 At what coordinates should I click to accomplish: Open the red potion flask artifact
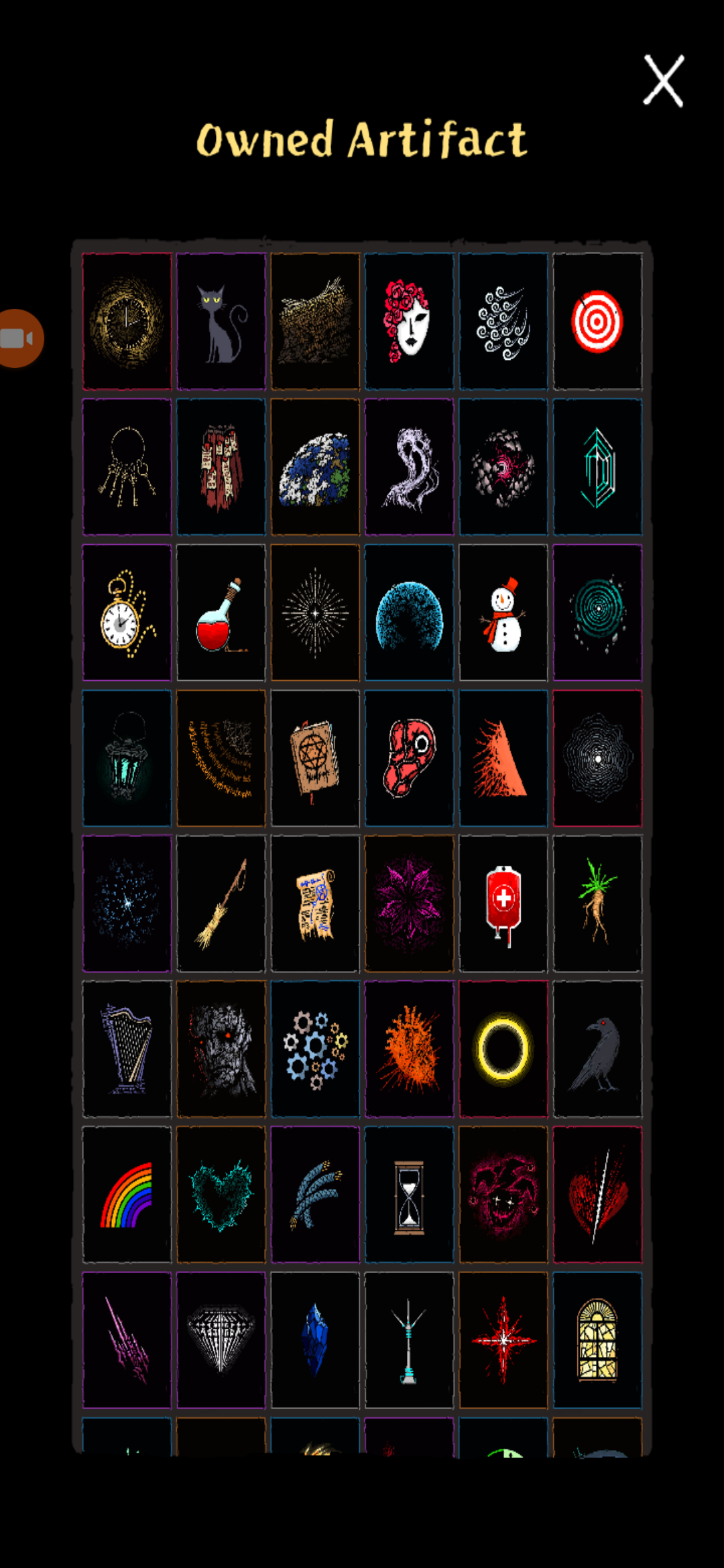(221, 613)
